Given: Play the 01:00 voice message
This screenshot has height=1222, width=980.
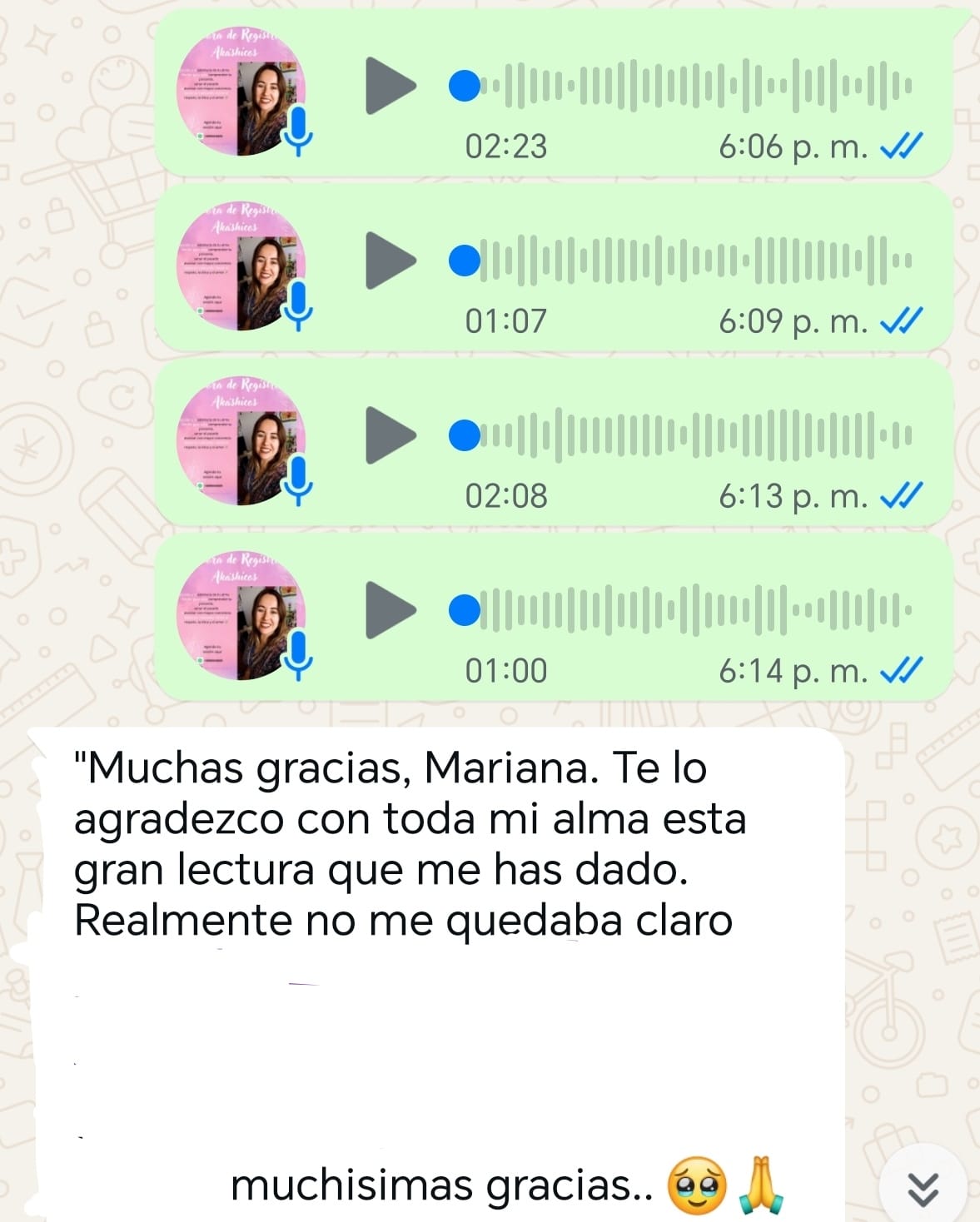Looking at the screenshot, I should tap(391, 610).
